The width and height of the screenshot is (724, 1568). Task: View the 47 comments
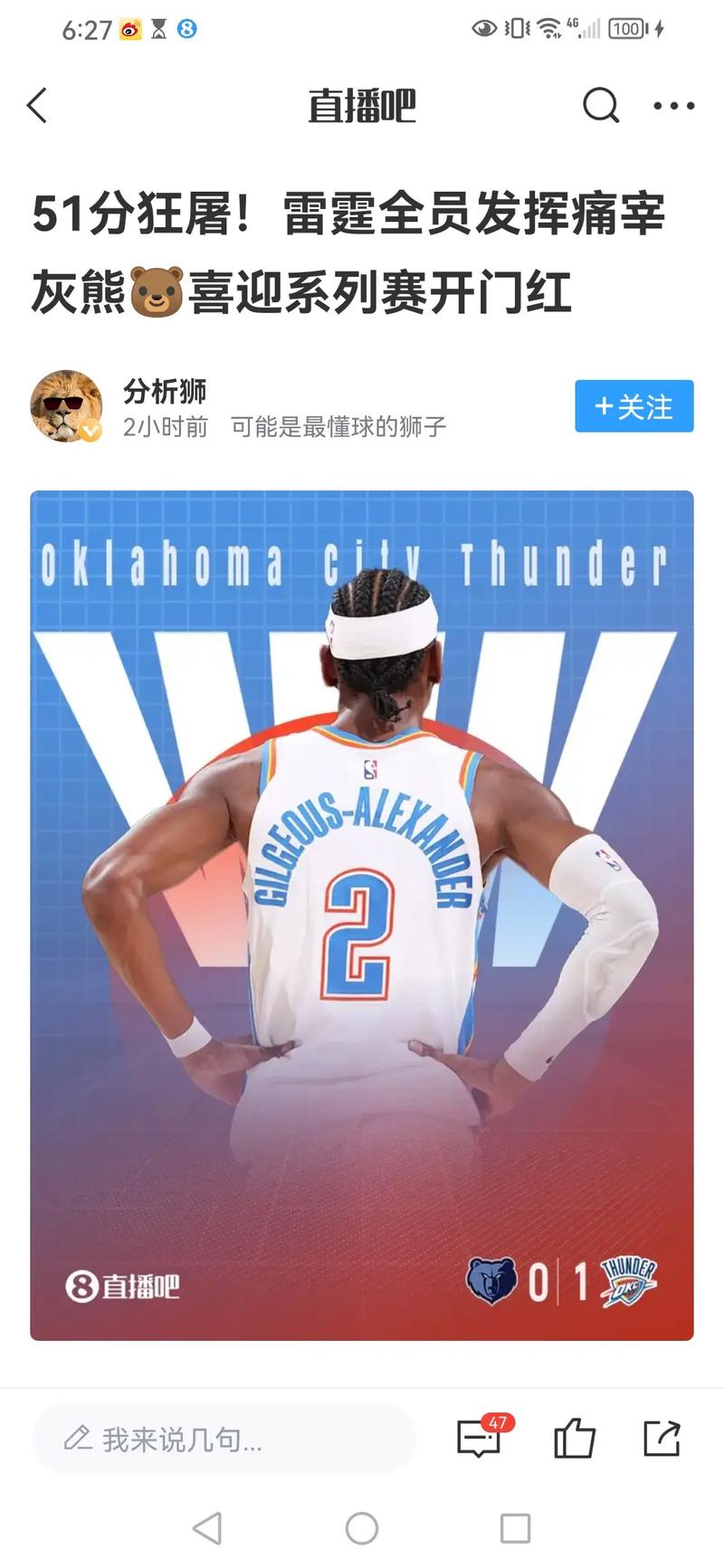tap(481, 1437)
